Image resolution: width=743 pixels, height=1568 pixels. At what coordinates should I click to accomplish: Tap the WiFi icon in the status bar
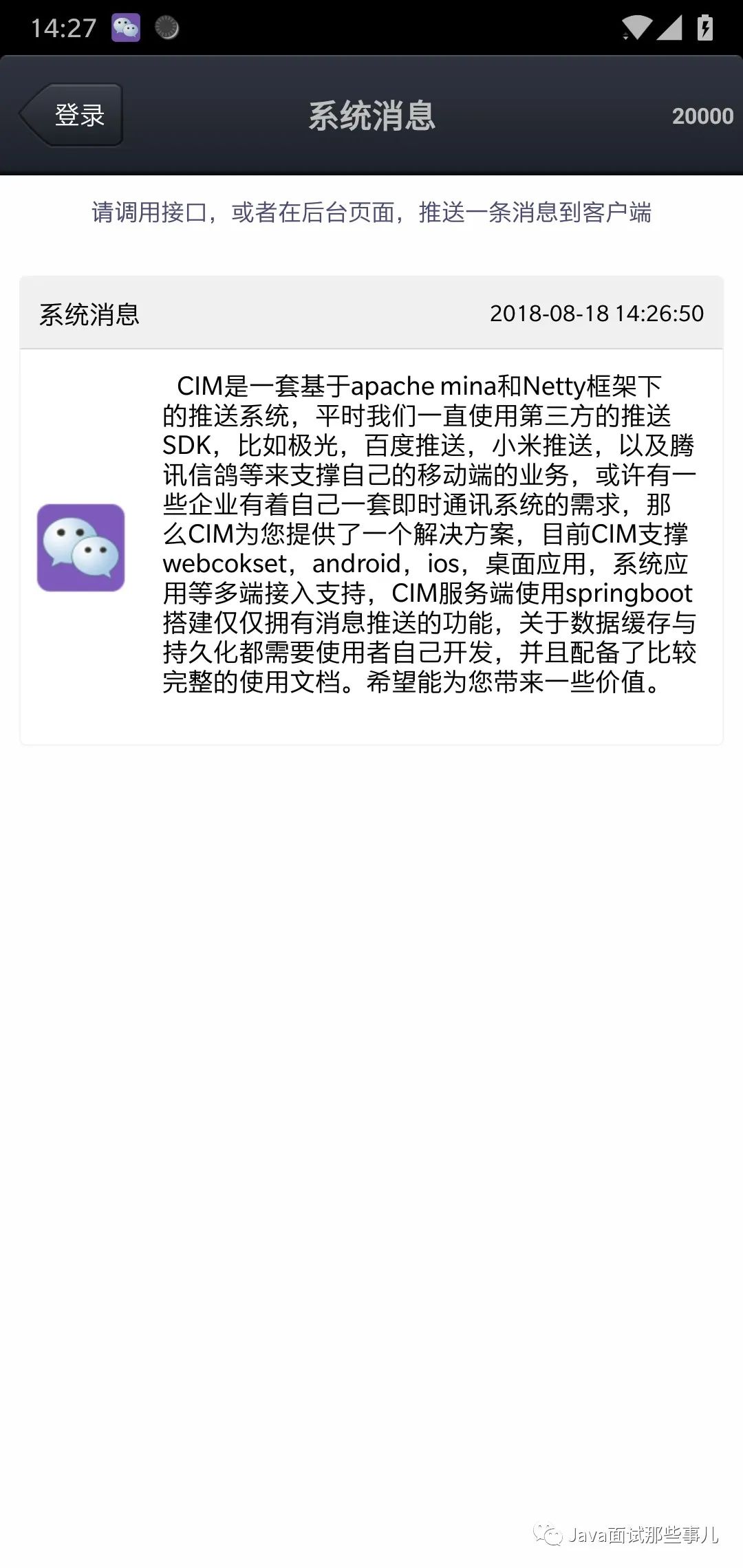coord(636,26)
